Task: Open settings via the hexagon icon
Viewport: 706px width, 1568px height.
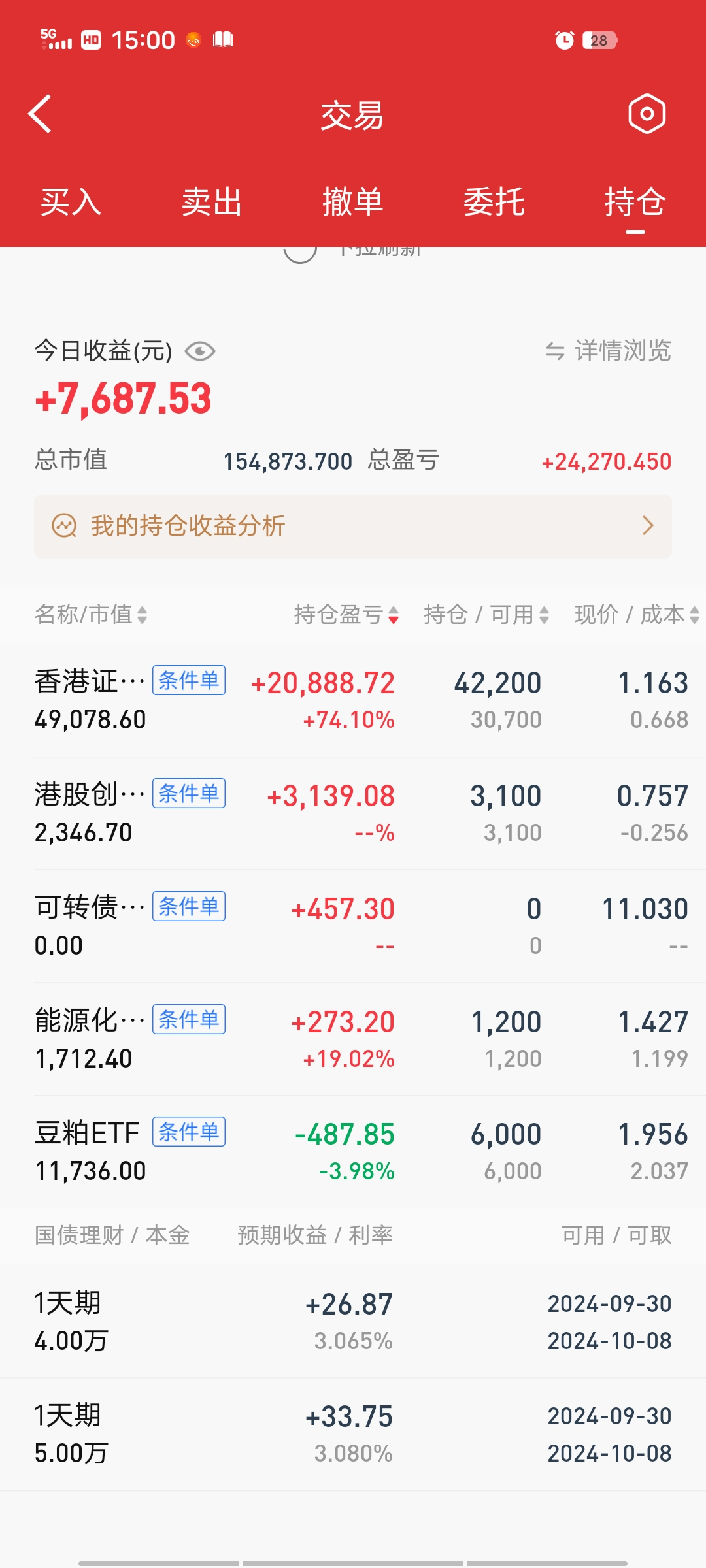Action: [647, 114]
